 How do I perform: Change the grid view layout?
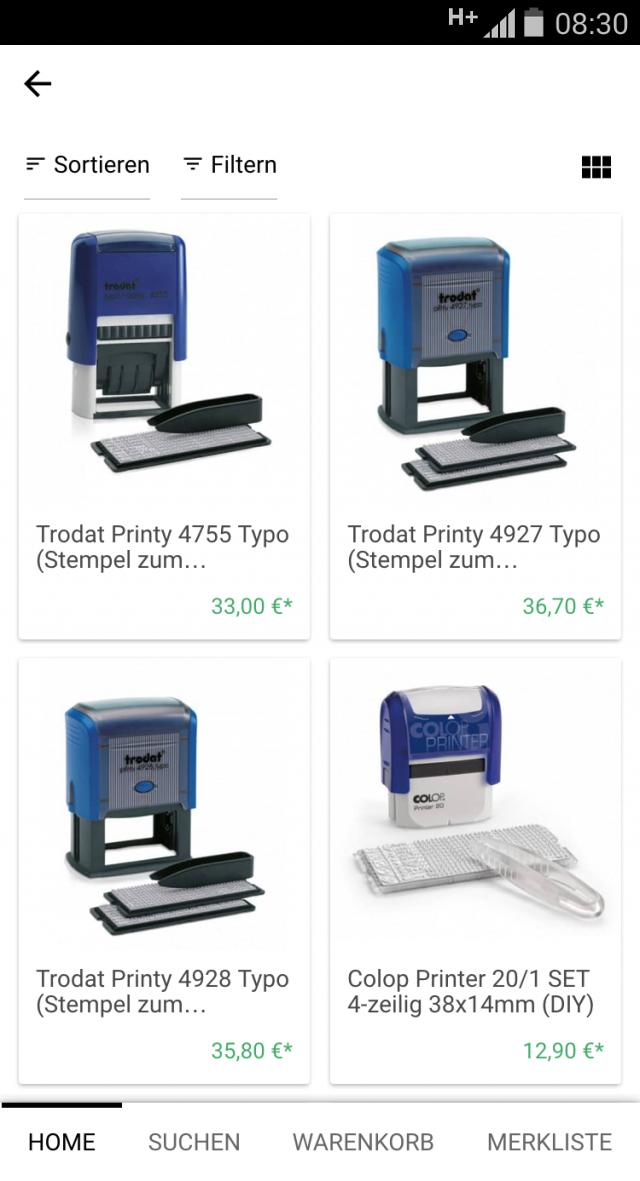click(x=596, y=167)
